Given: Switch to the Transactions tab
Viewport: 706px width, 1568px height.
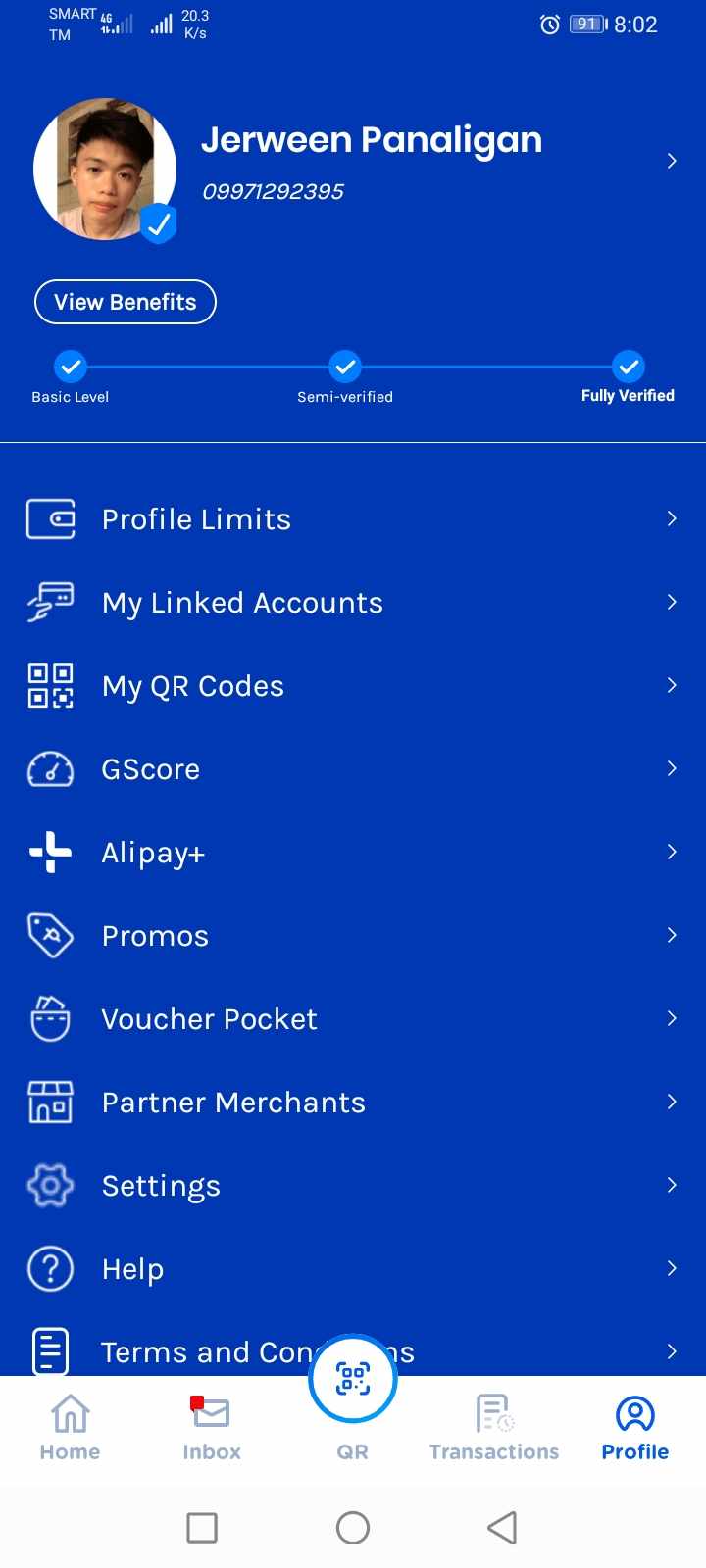Looking at the screenshot, I should pos(493,1428).
